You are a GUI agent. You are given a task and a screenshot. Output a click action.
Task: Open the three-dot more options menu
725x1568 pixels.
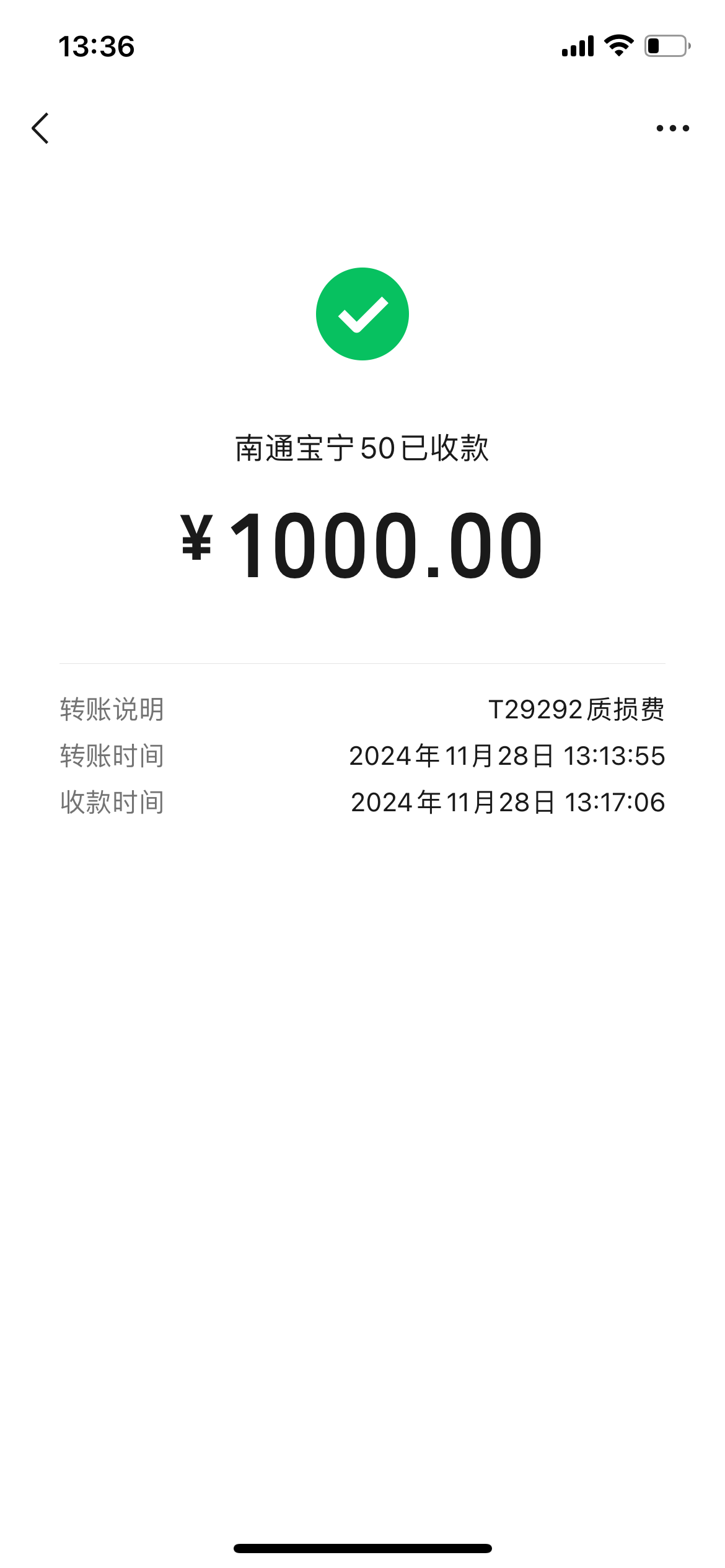click(x=672, y=128)
